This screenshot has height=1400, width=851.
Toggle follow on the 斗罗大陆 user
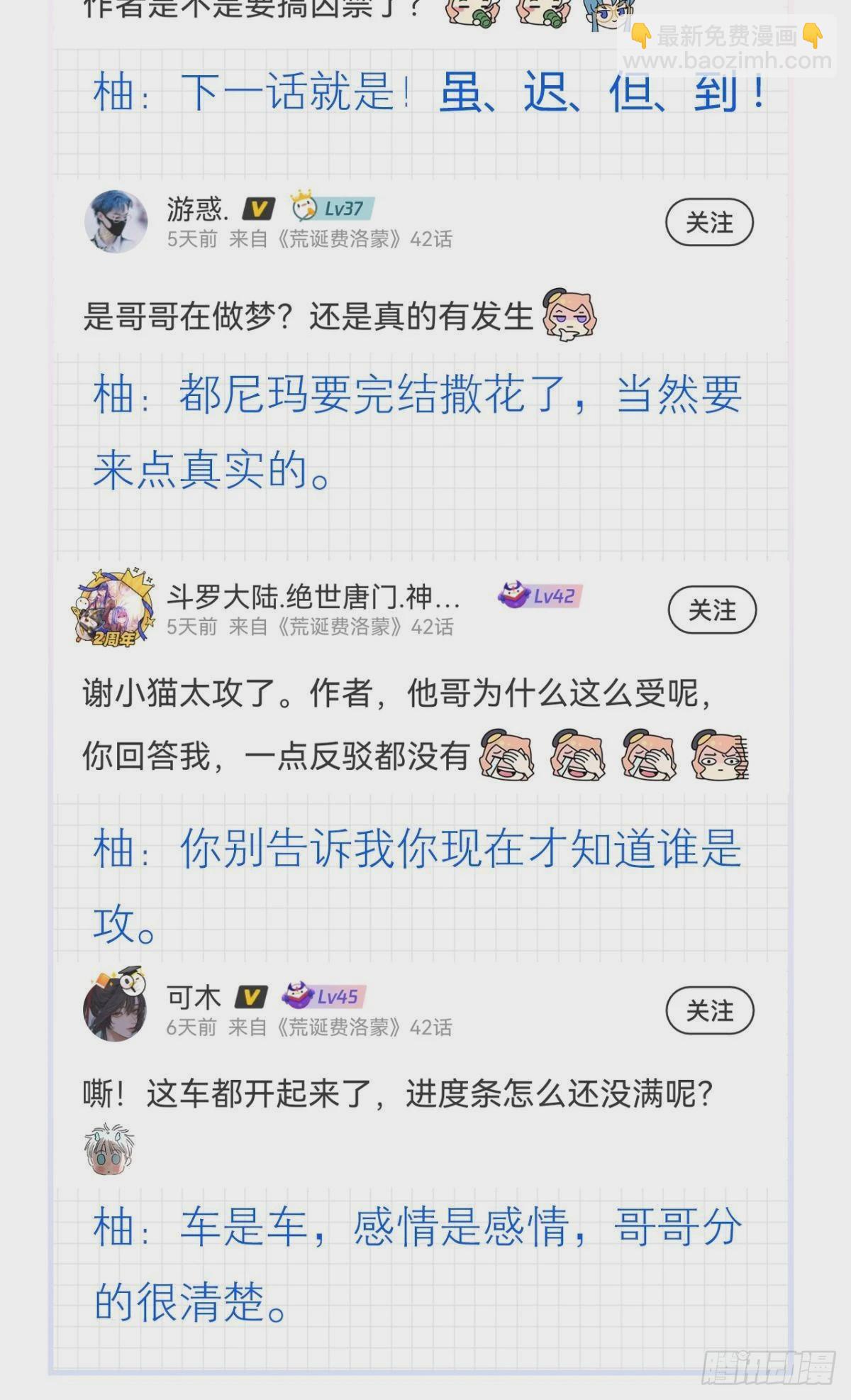pos(713,608)
